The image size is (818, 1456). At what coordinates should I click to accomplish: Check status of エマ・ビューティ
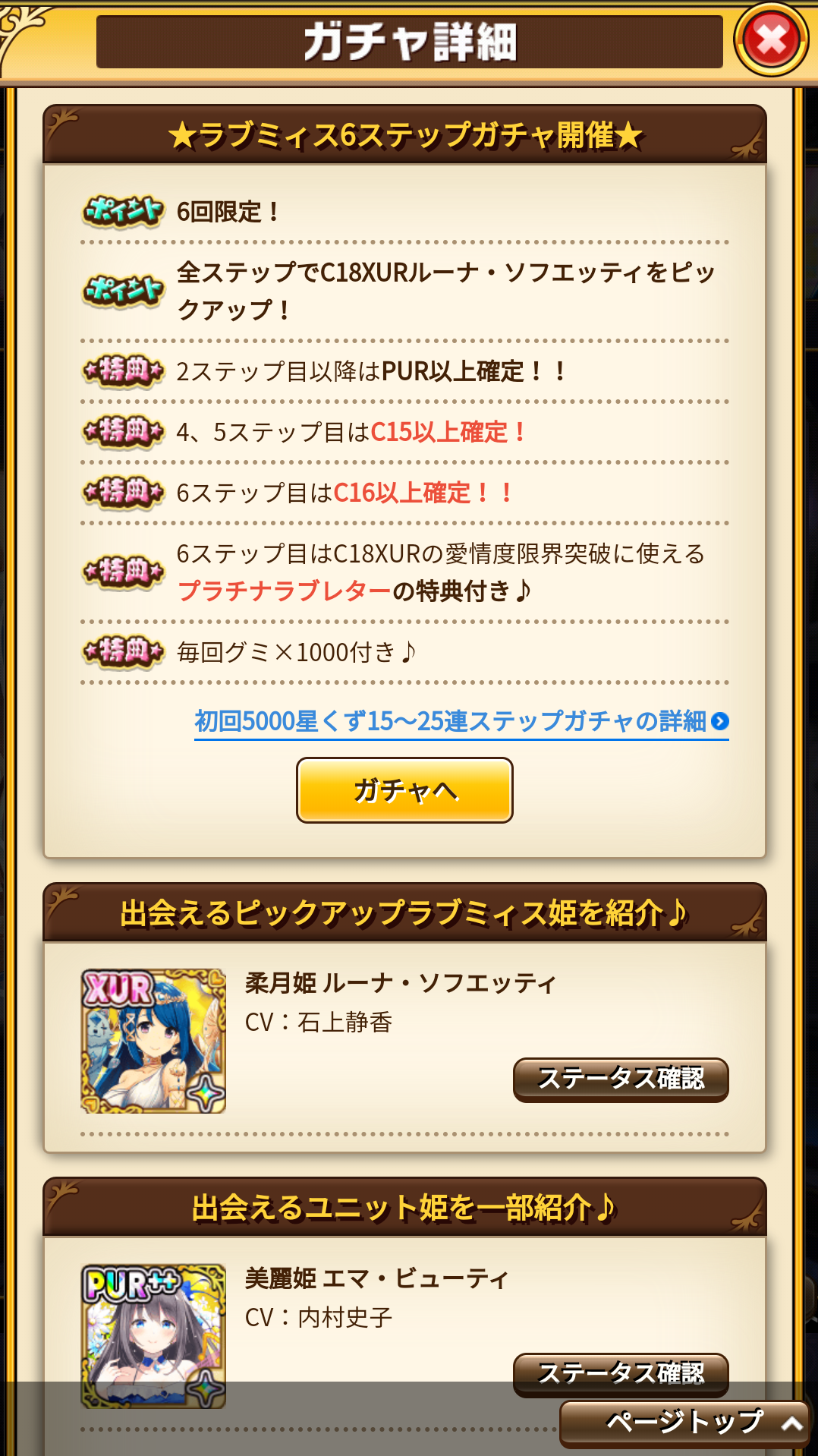pos(621,1371)
